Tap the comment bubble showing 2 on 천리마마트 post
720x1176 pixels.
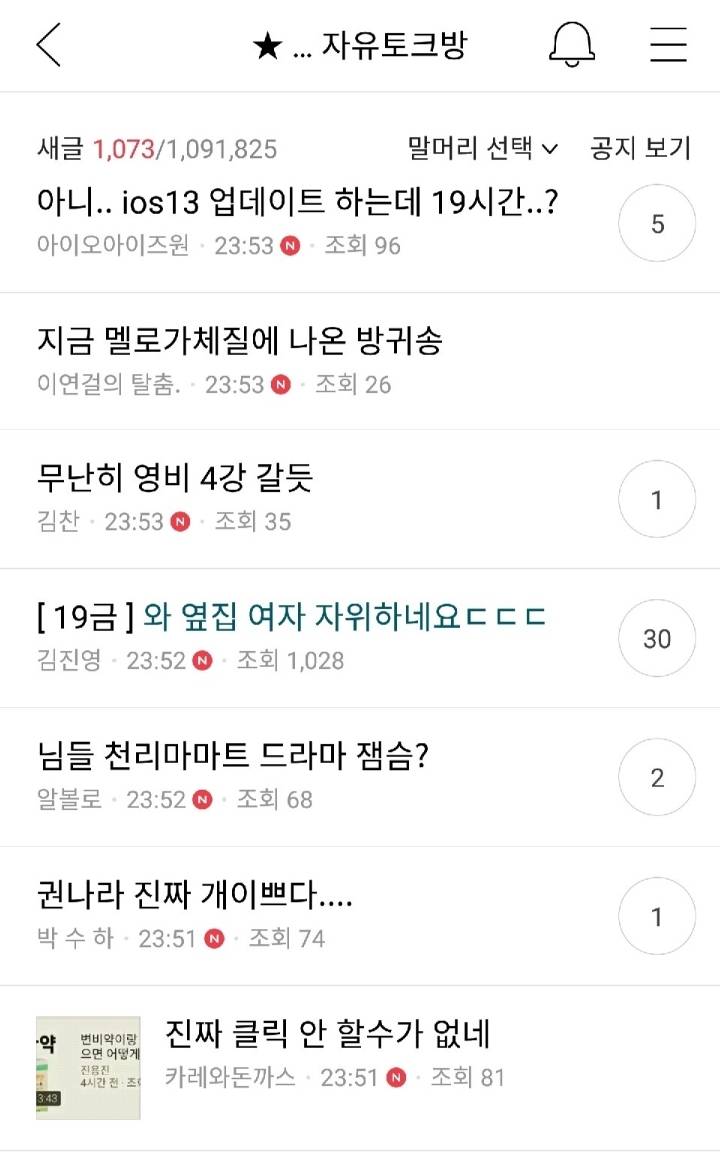pos(656,777)
